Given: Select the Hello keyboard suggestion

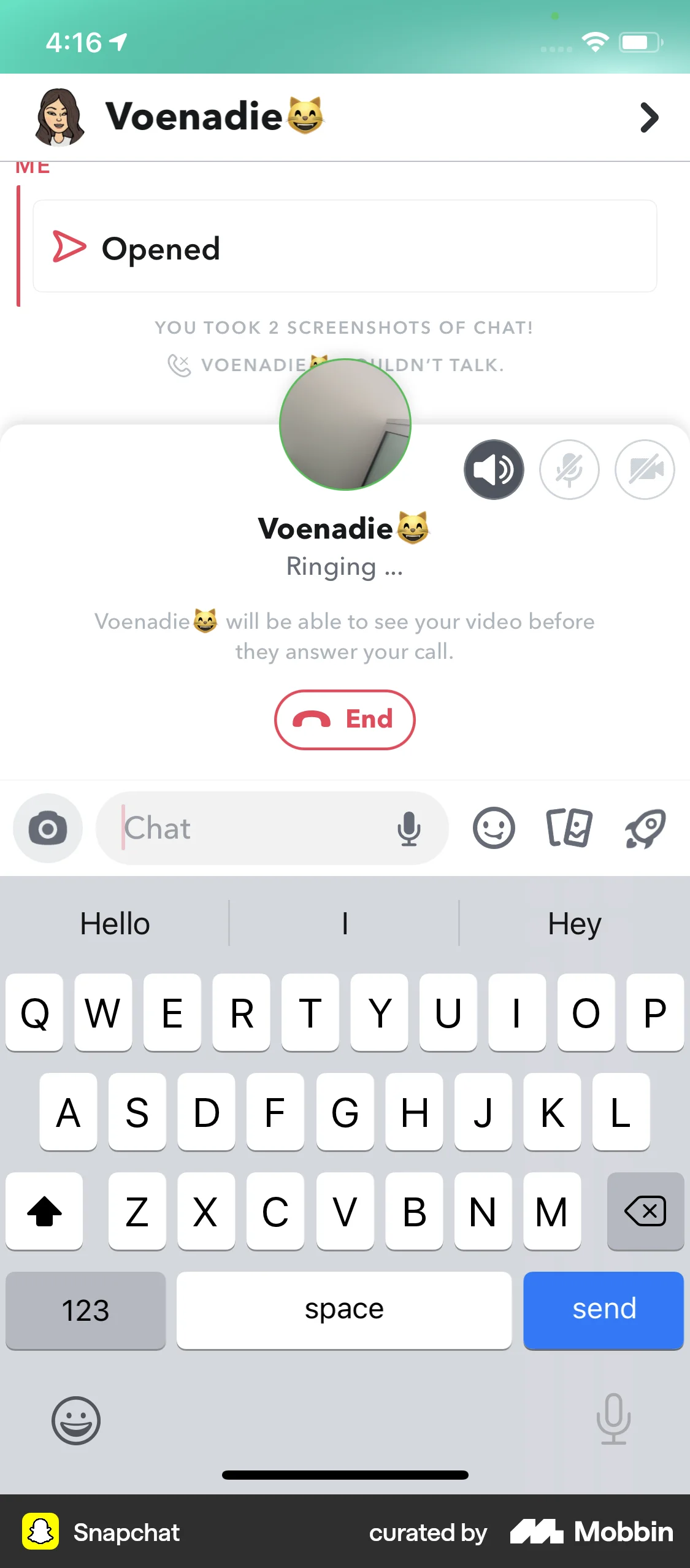Looking at the screenshot, I should (114, 923).
